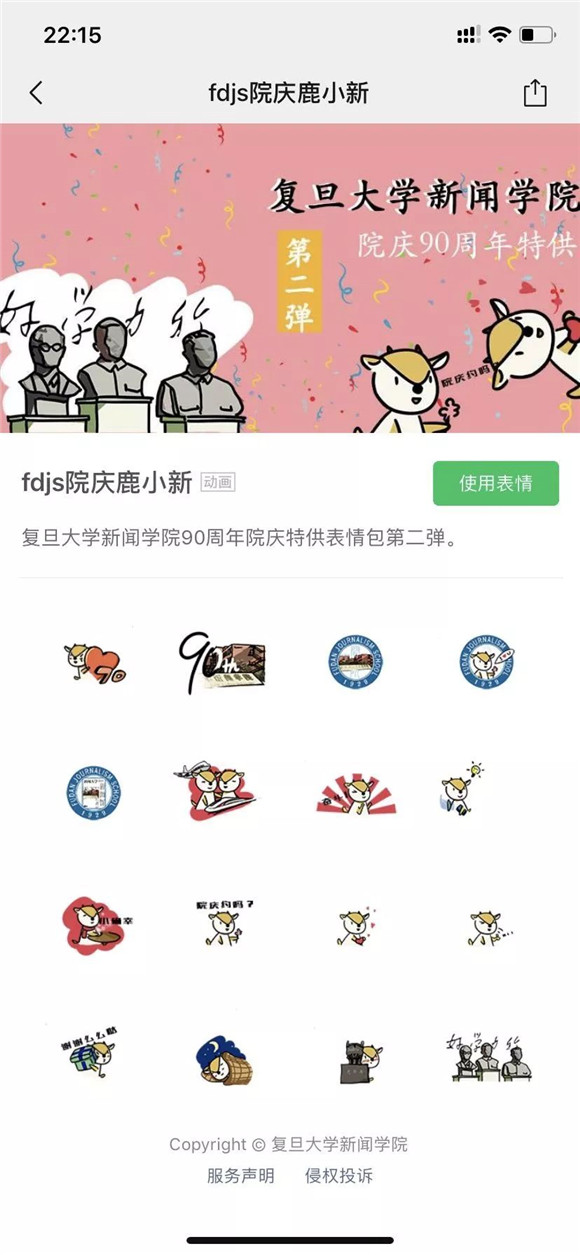The width and height of the screenshot is (580, 1255).
Task: Open the 院庆肉吗 deer sticker
Action: (225, 924)
